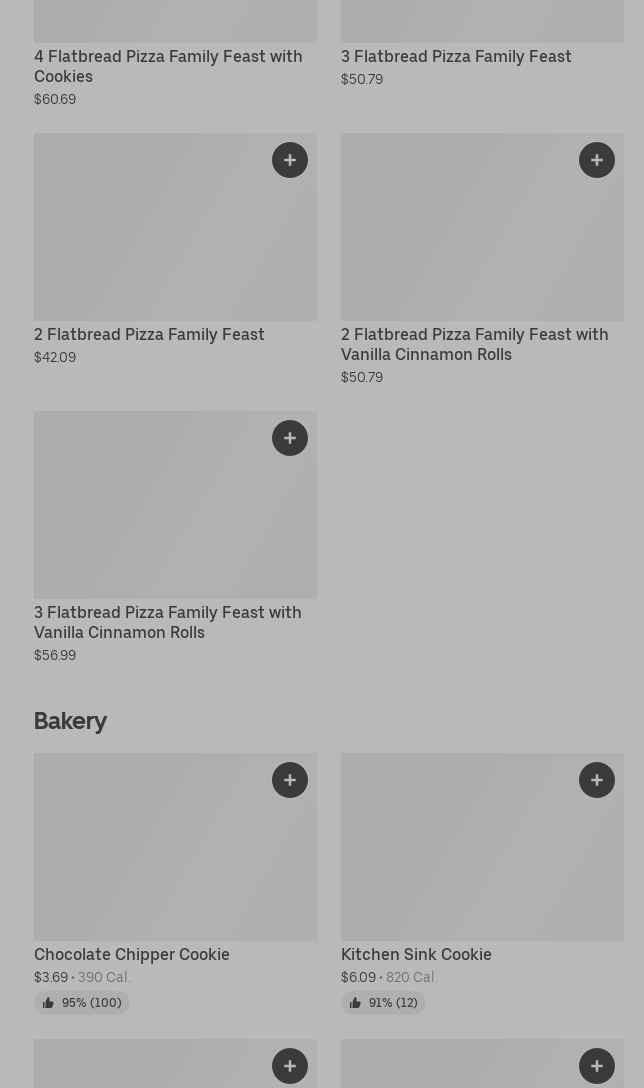The width and height of the screenshot is (644, 1088).
Task: Add 3 Flatbread Feast with Cinnamon Rolls
Action: [290, 438]
